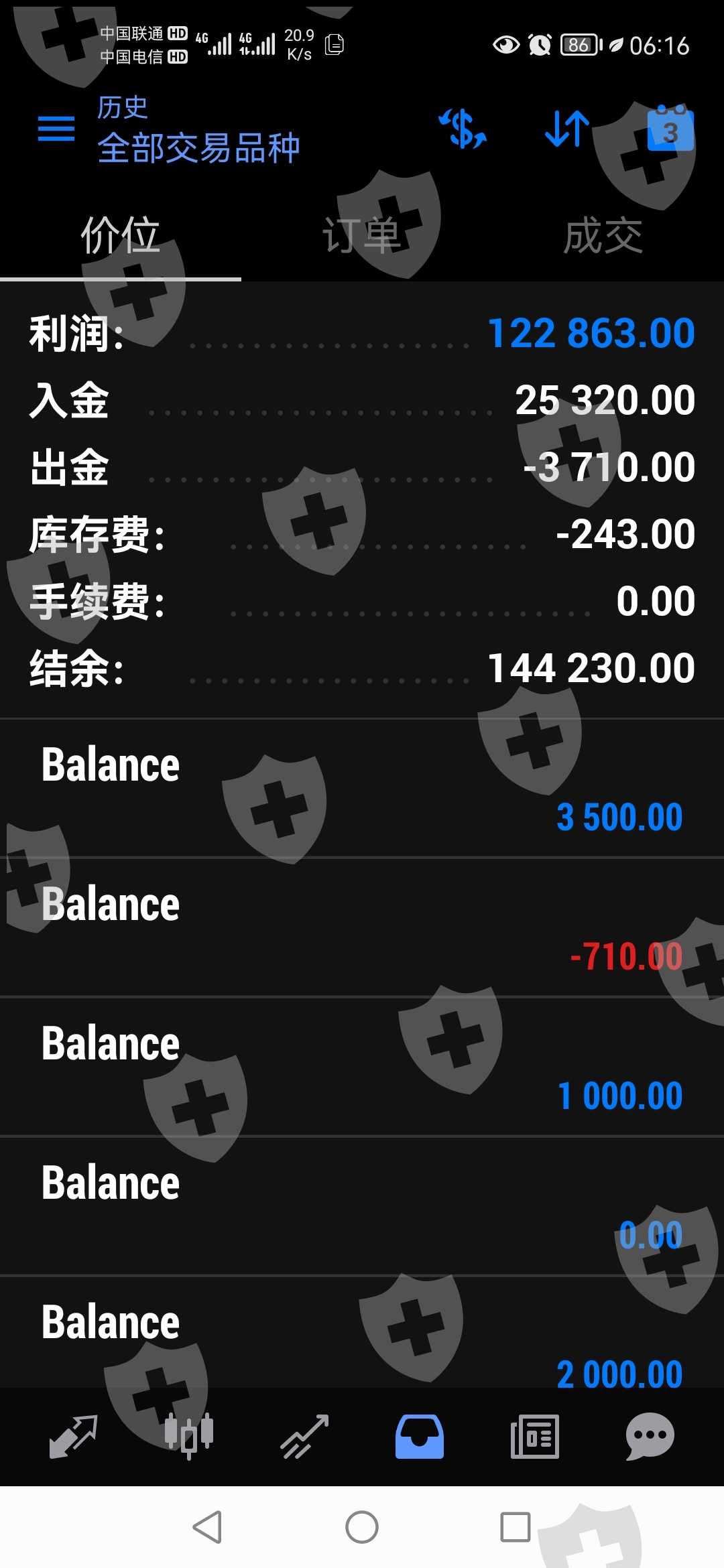724x1568 pixels.
Task: Go to quotes tab with arrows icon
Action: click(74, 1436)
